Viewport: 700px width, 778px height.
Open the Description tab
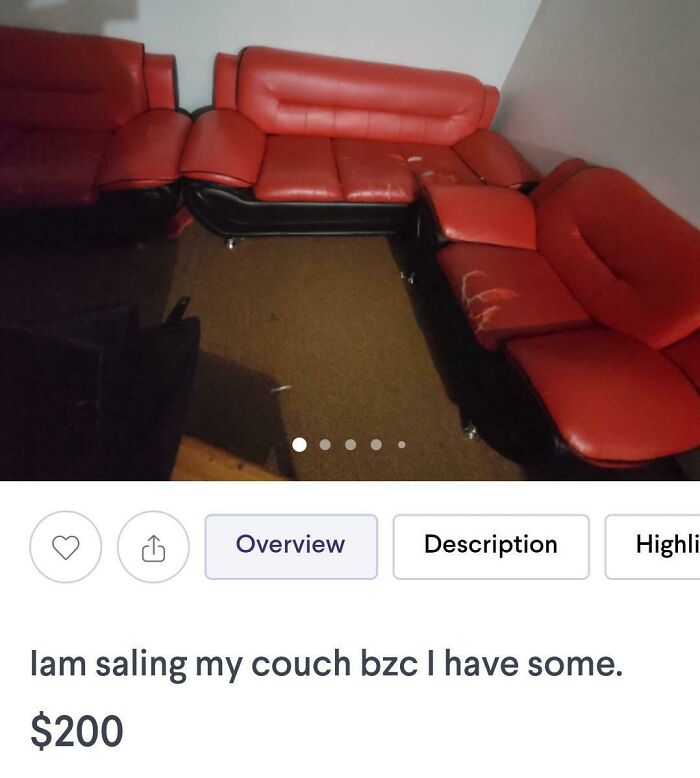click(x=490, y=546)
